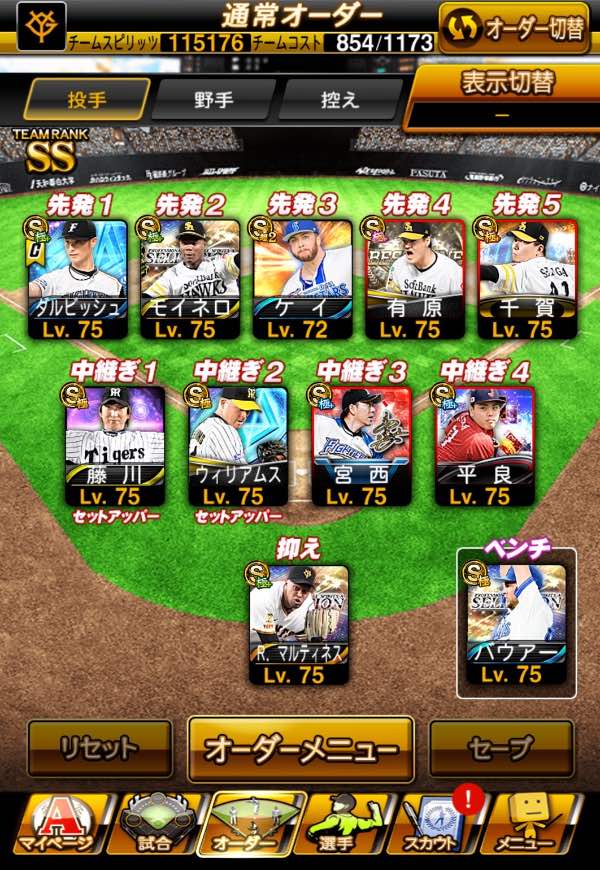Open the 藤川 reliever card
The image size is (600, 870).
click(115, 446)
